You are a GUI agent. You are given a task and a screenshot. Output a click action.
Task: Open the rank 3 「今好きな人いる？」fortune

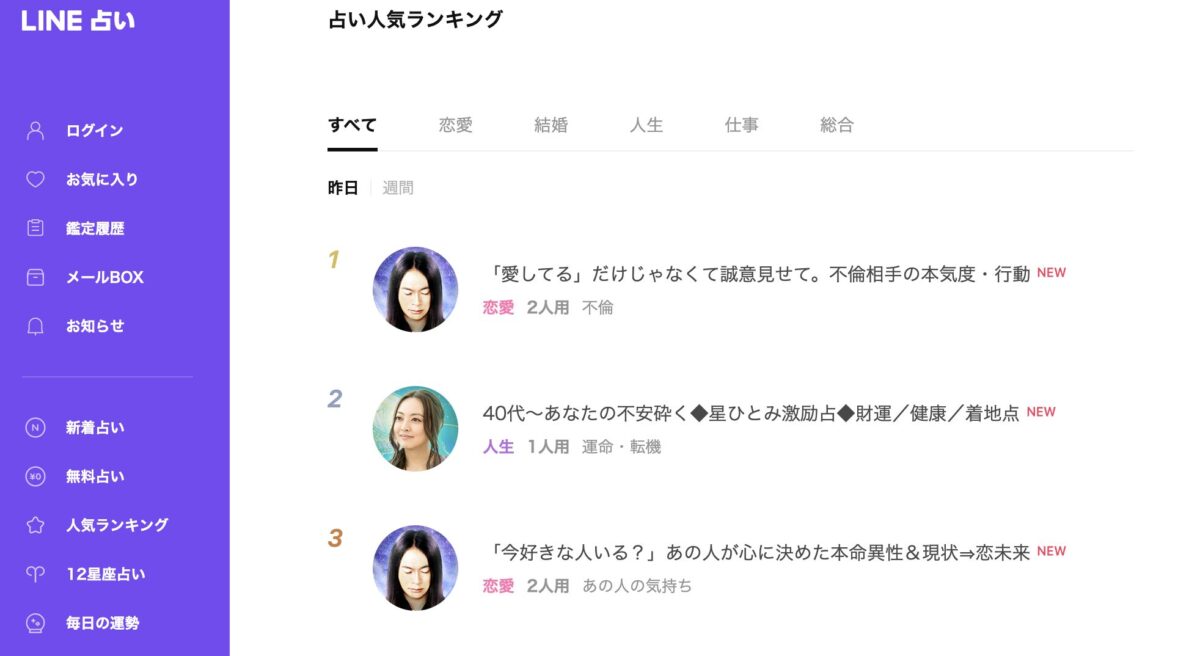pos(755,552)
